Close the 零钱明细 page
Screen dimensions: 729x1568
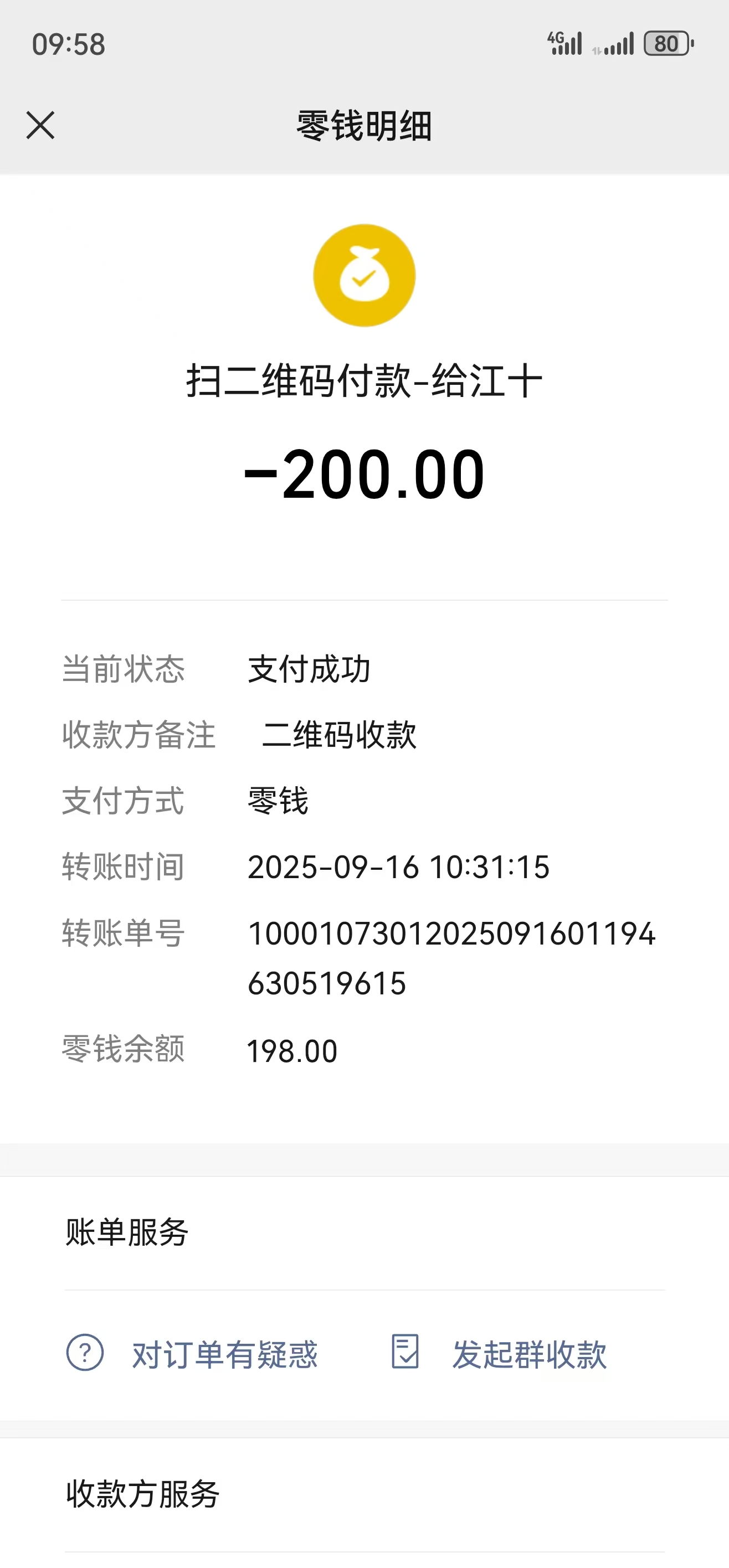pyautogui.click(x=40, y=125)
